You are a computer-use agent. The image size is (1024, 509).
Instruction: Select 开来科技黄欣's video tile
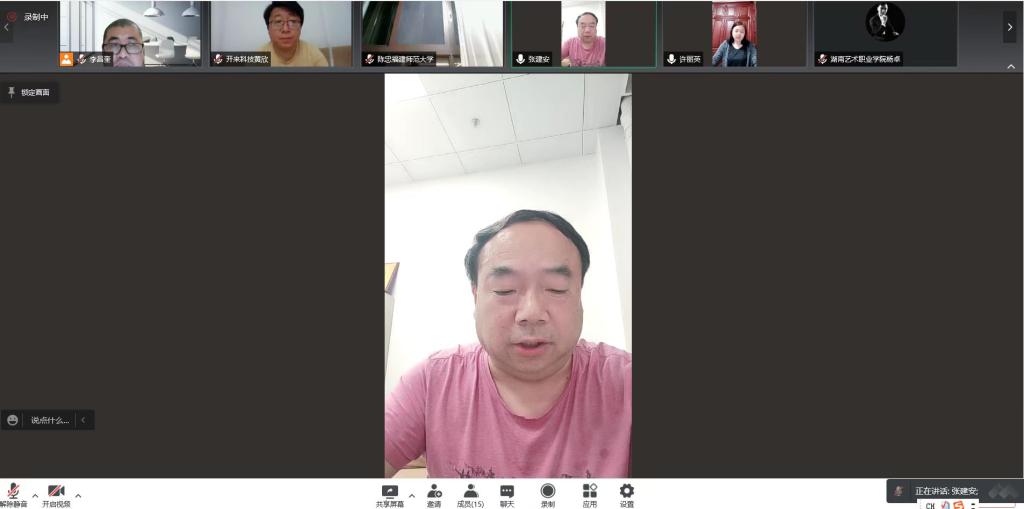point(281,34)
